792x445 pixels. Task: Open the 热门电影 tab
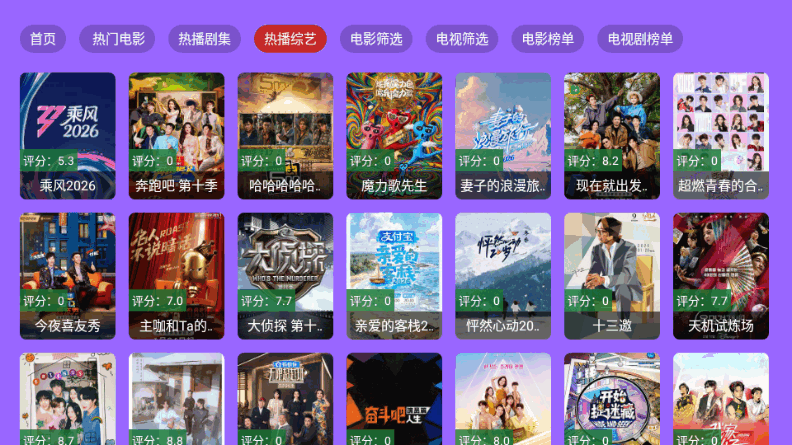coord(118,39)
